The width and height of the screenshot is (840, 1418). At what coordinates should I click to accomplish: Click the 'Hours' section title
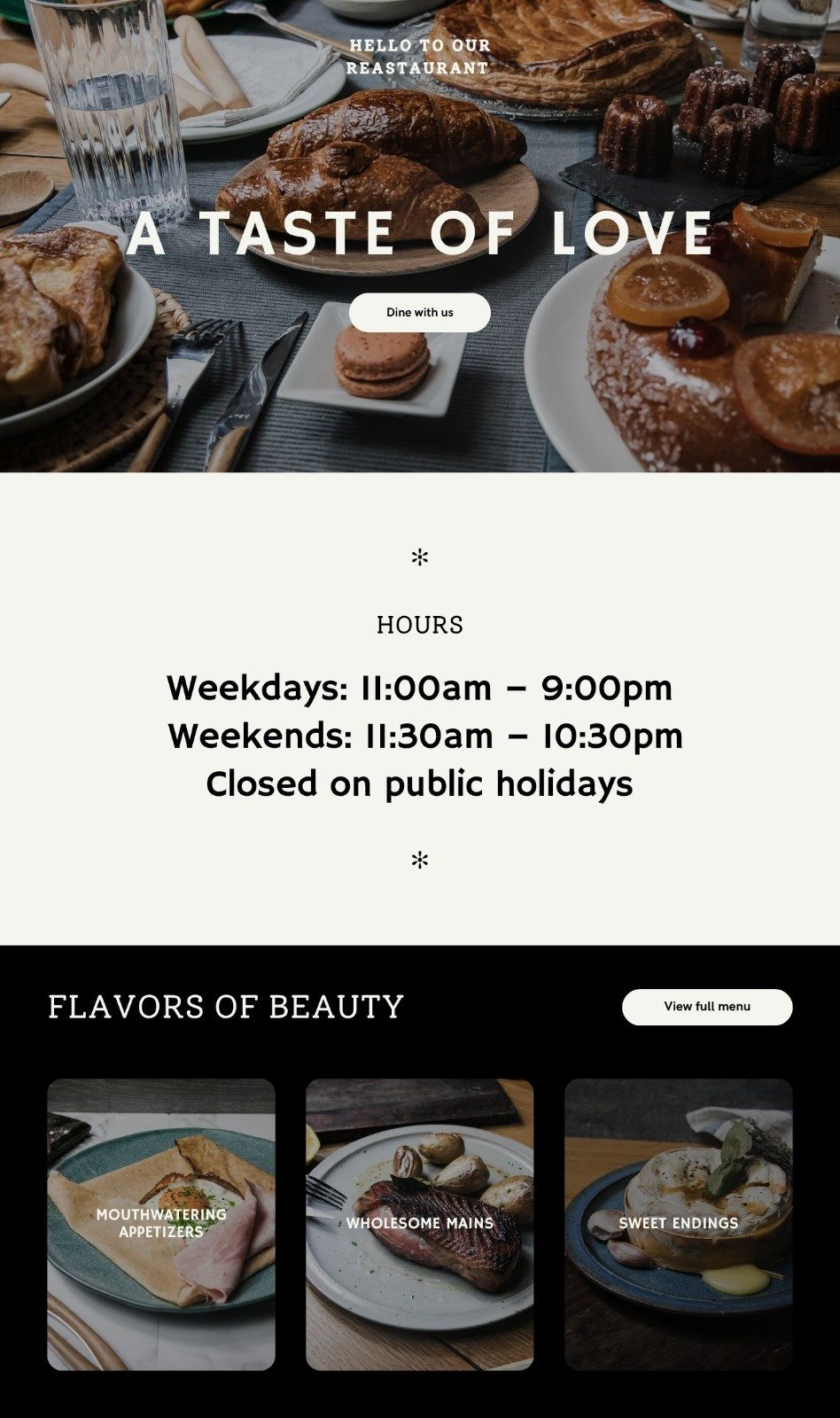(x=420, y=624)
